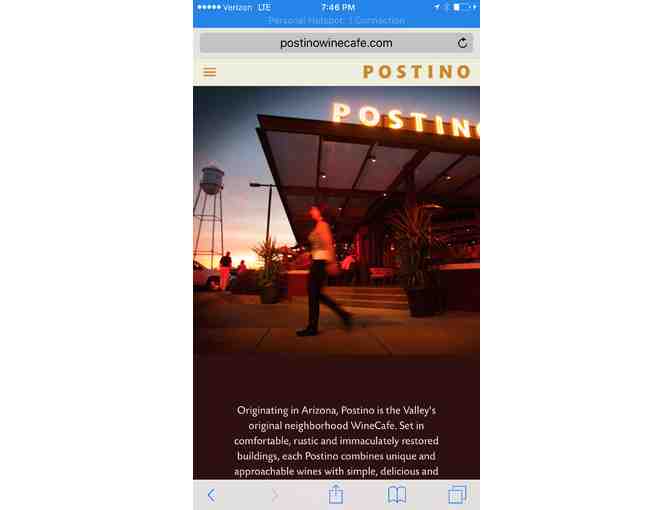Reload the page
The height and width of the screenshot is (510, 672).
[x=462, y=43]
